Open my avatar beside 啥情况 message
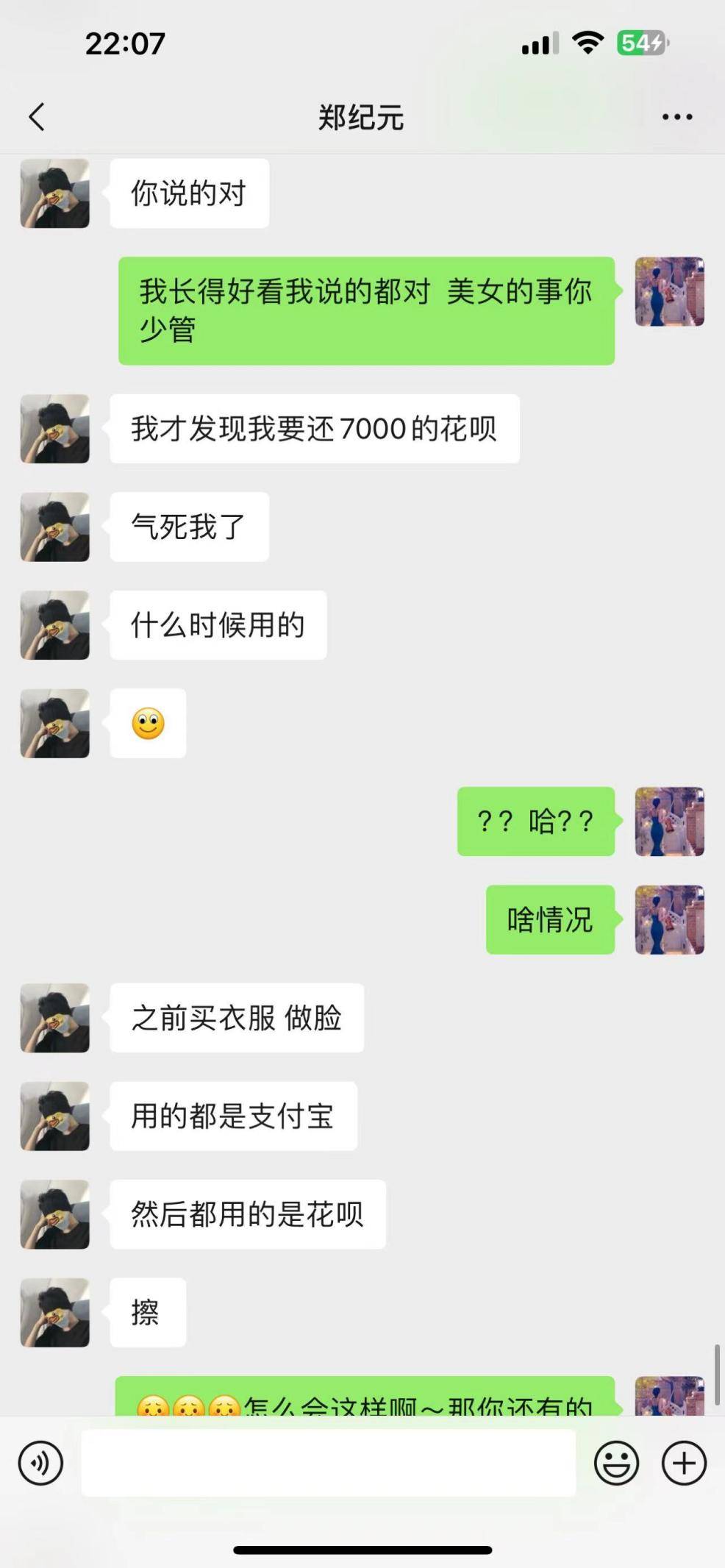The width and height of the screenshot is (725, 1568). pyautogui.click(x=669, y=919)
